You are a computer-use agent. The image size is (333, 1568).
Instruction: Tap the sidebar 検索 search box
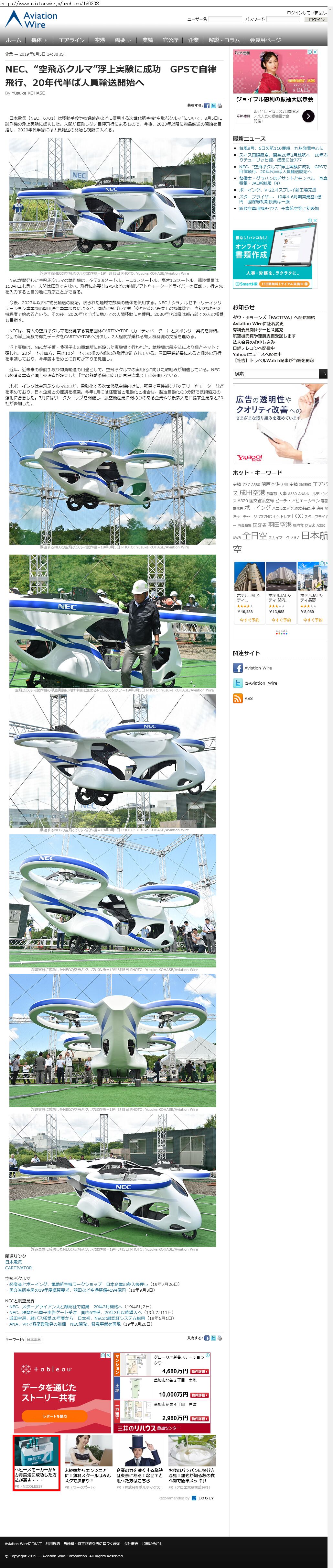276,374
